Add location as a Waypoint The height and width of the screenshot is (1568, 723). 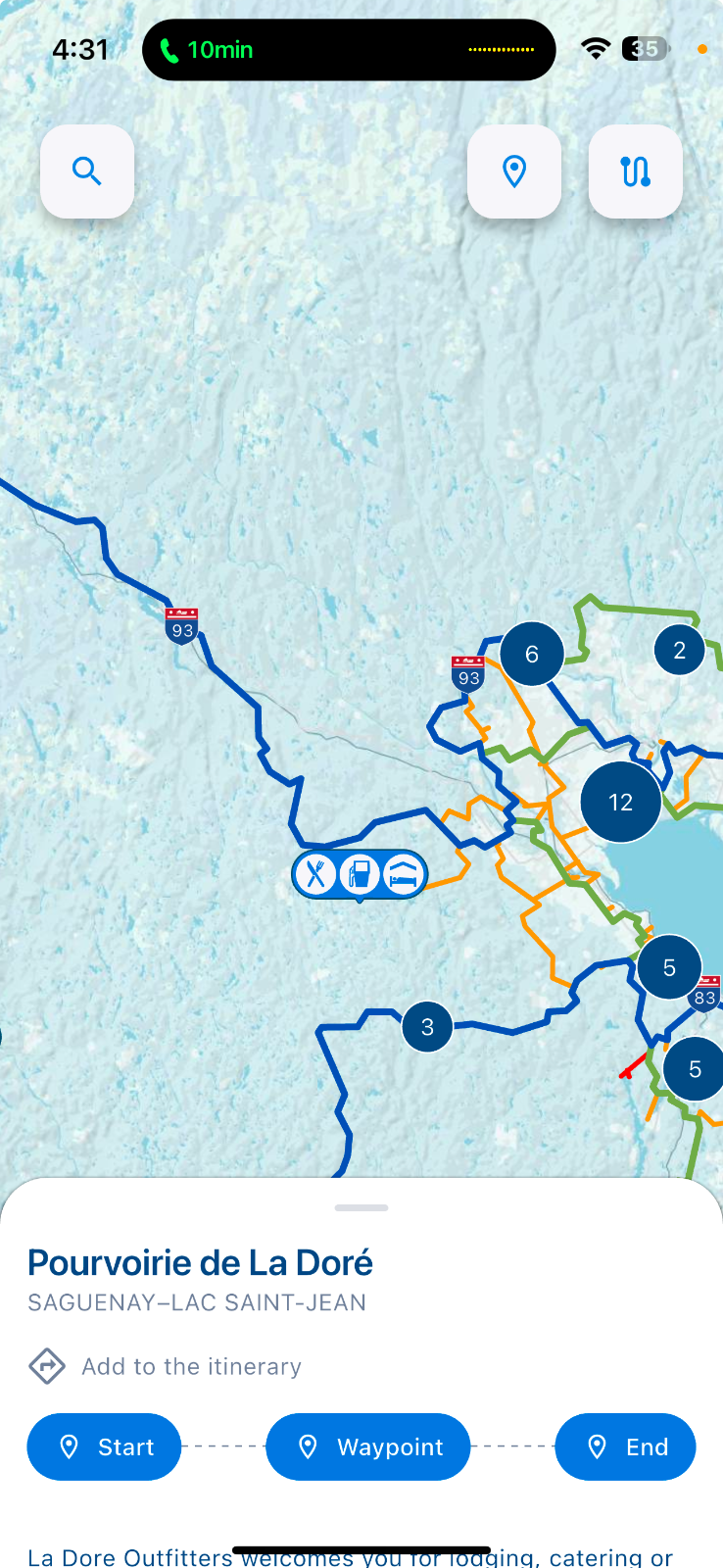click(x=368, y=1446)
